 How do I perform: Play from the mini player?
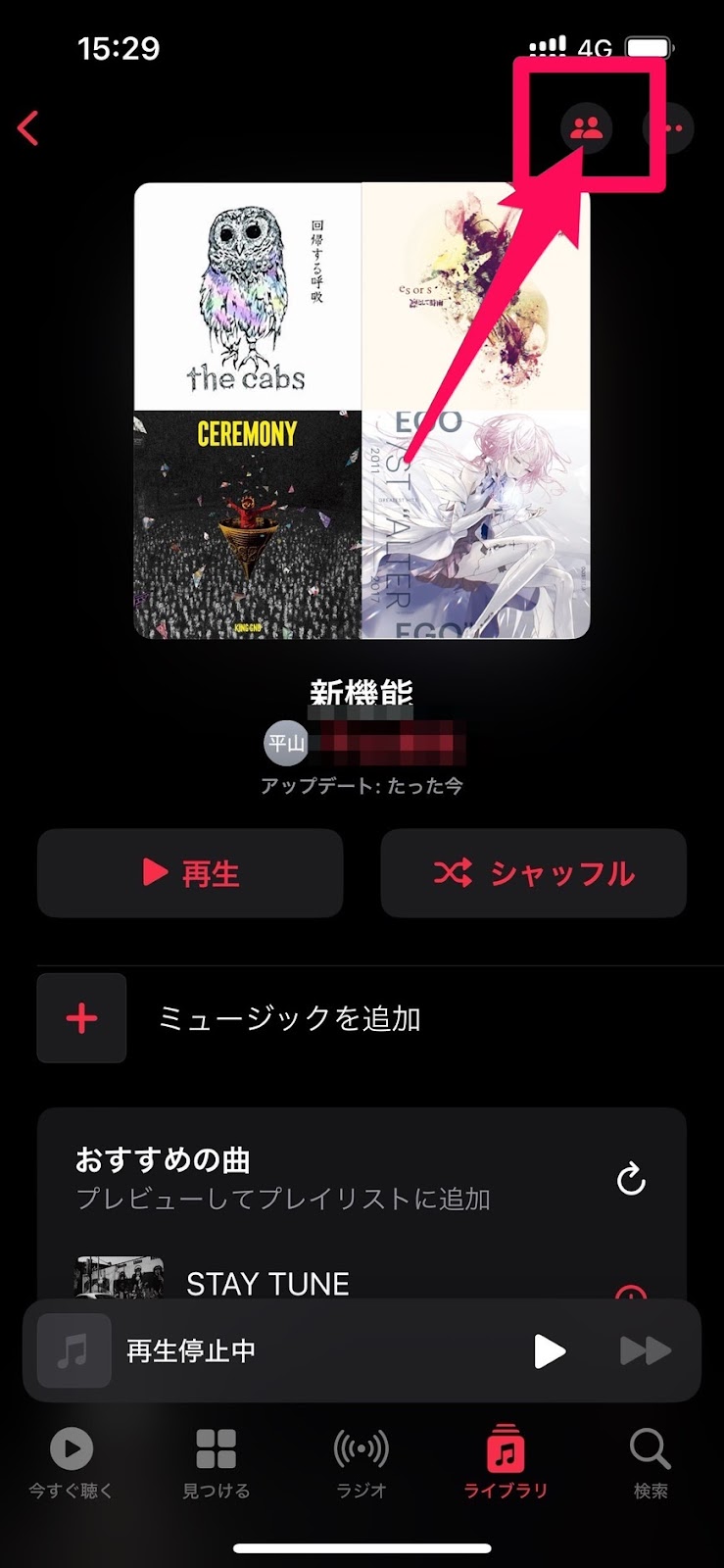[x=550, y=1351]
